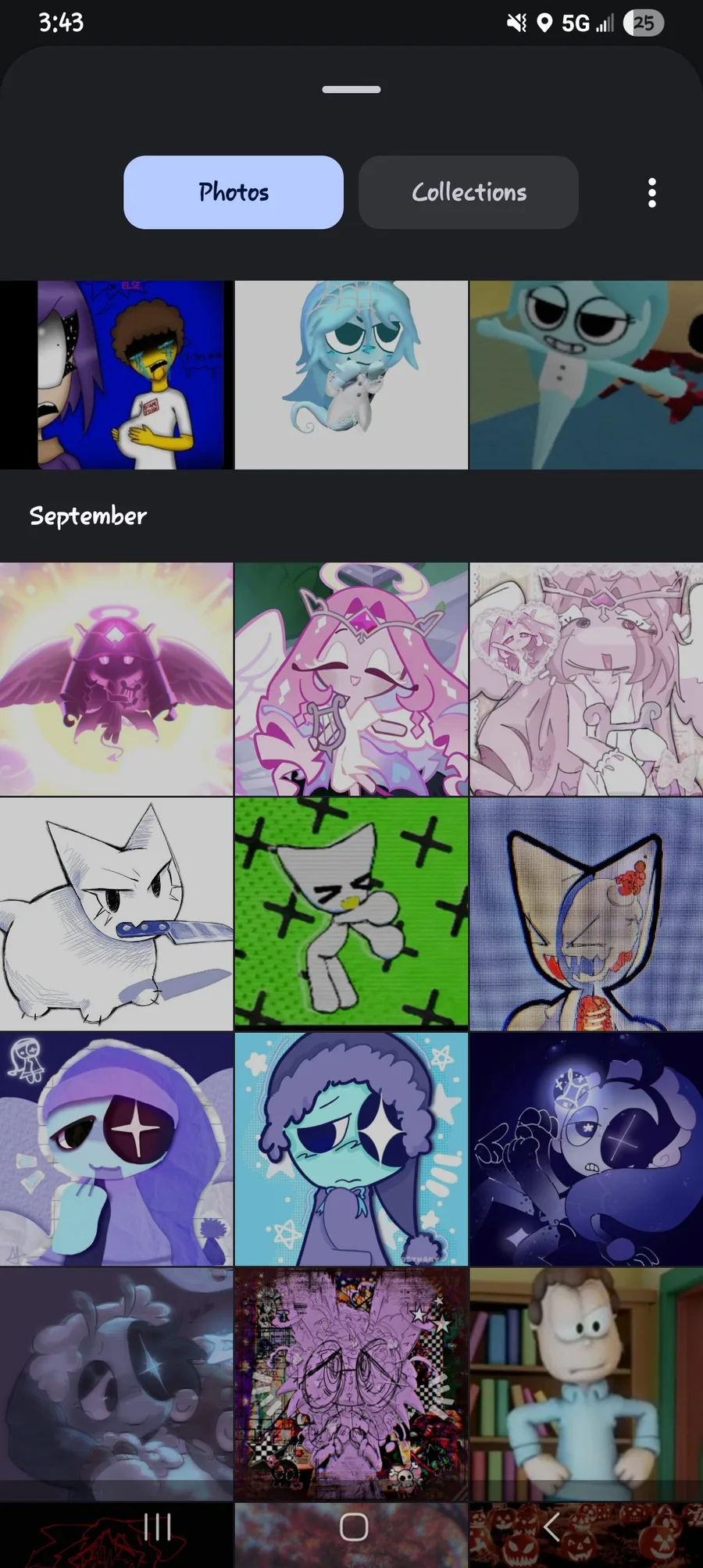Open the blue ghost girl on gray background
The width and height of the screenshot is (703, 1568).
pyautogui.click(x=351, y=375)
